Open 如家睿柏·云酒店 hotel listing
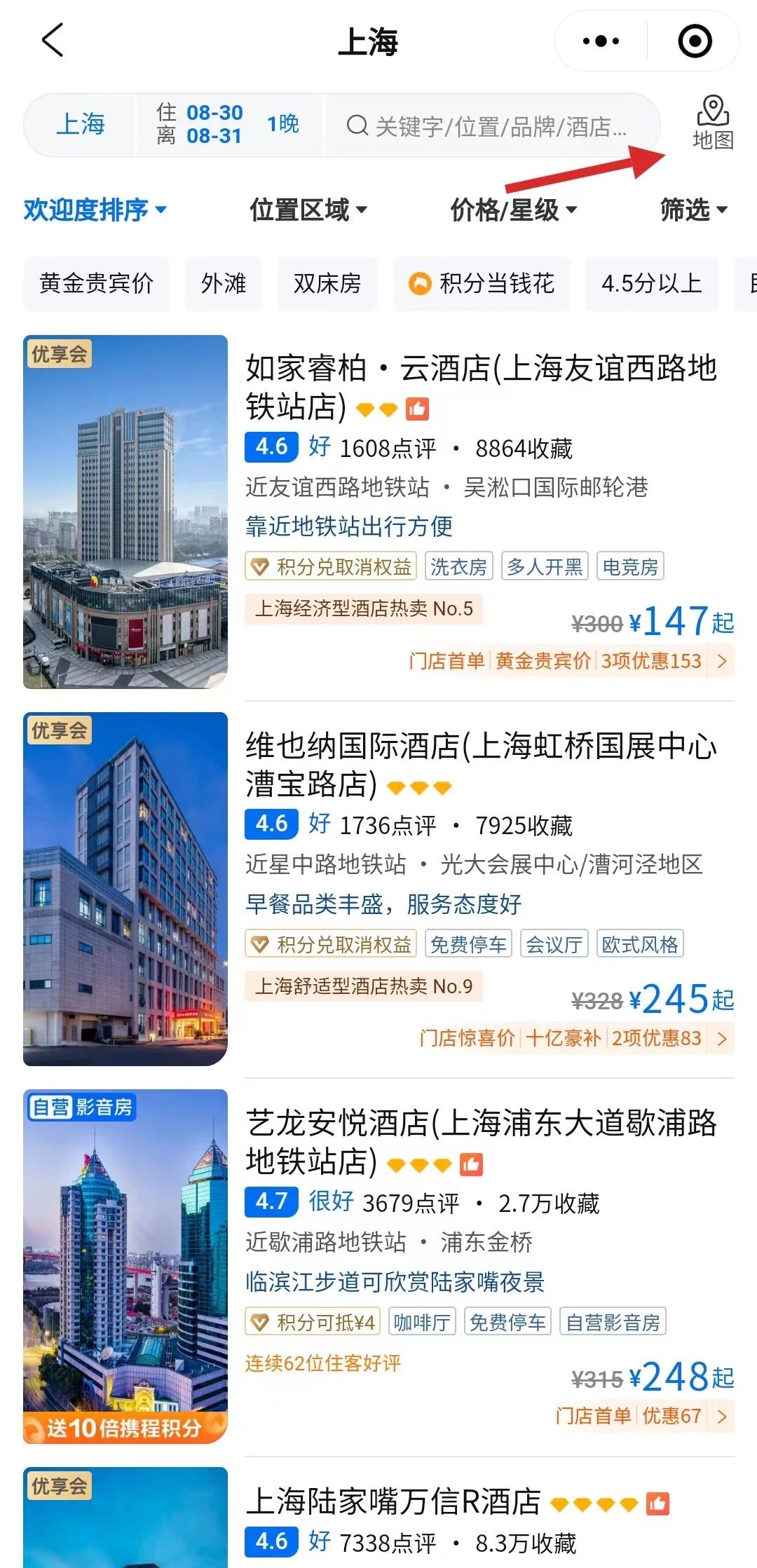This screenshot has width=757, height=1568. click(481, 387)
